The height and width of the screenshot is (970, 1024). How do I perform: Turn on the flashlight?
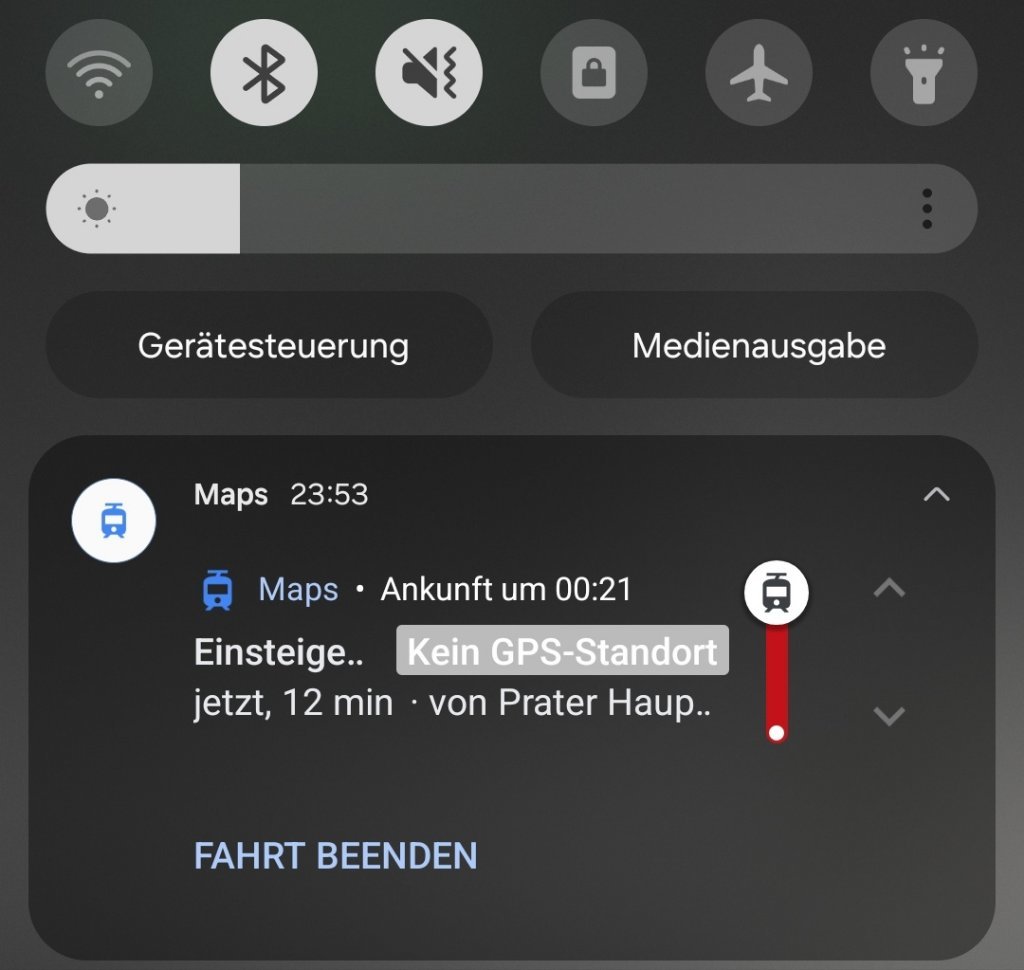pyautogui.click(x=924, y=73)
